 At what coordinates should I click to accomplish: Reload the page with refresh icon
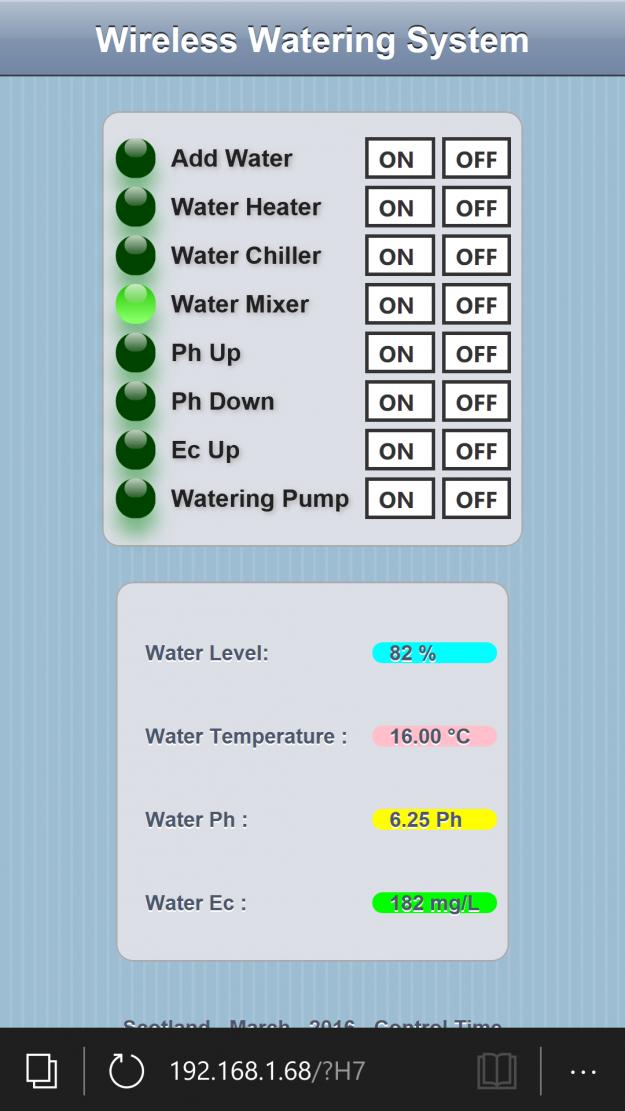[x=126, y=1070]
